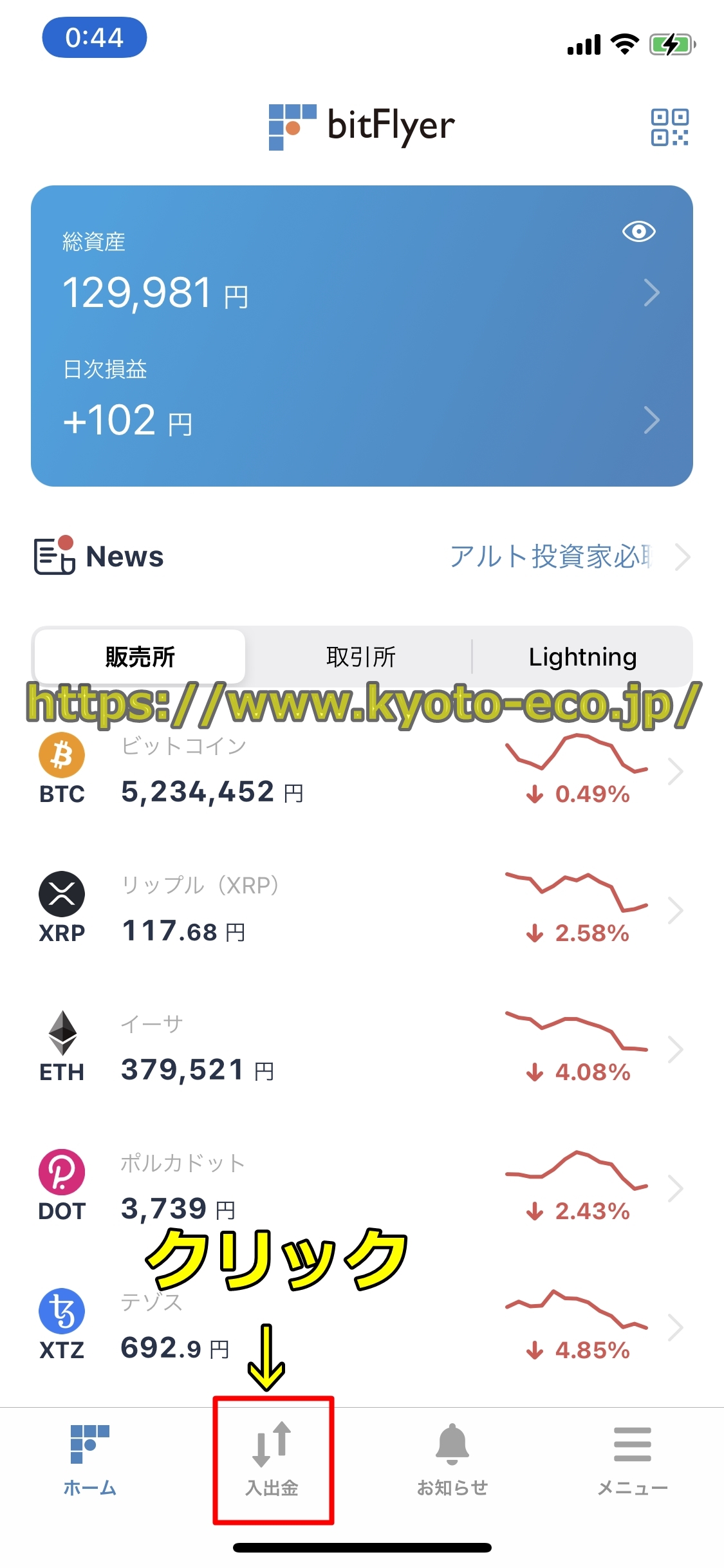Open the XRP Ripple row

360,910
